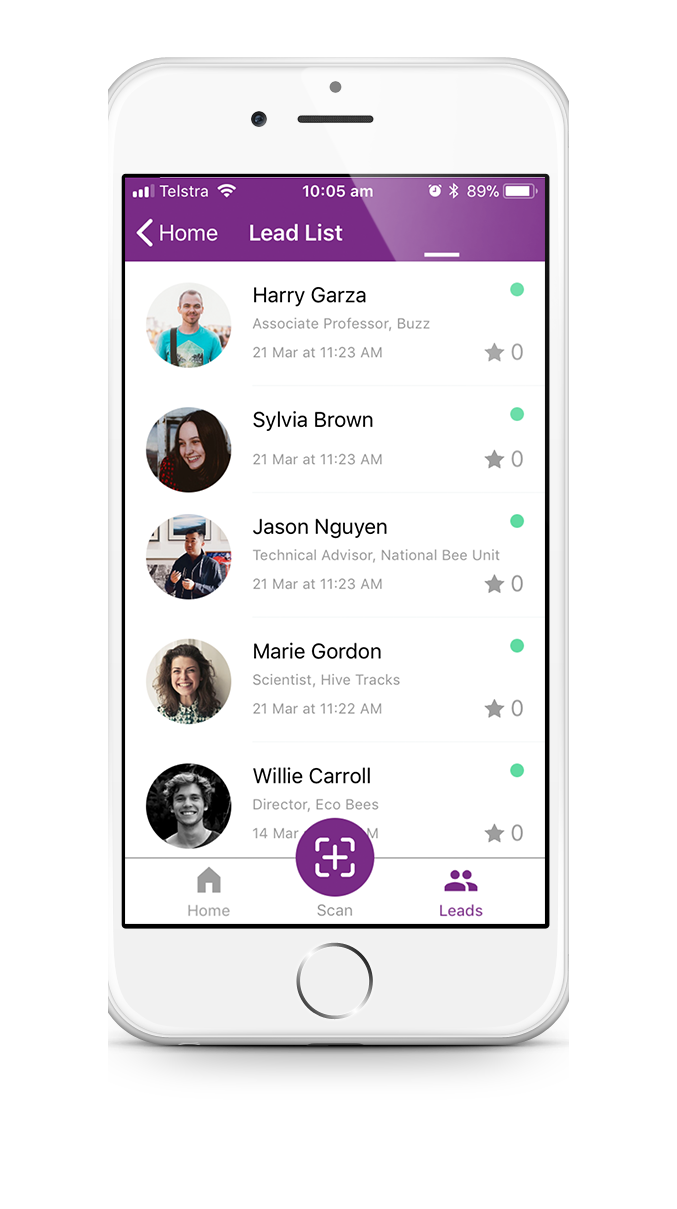Open Sylvia Brown's lead entry
This screenshot has height=1209, width=677.
(312, 421)
